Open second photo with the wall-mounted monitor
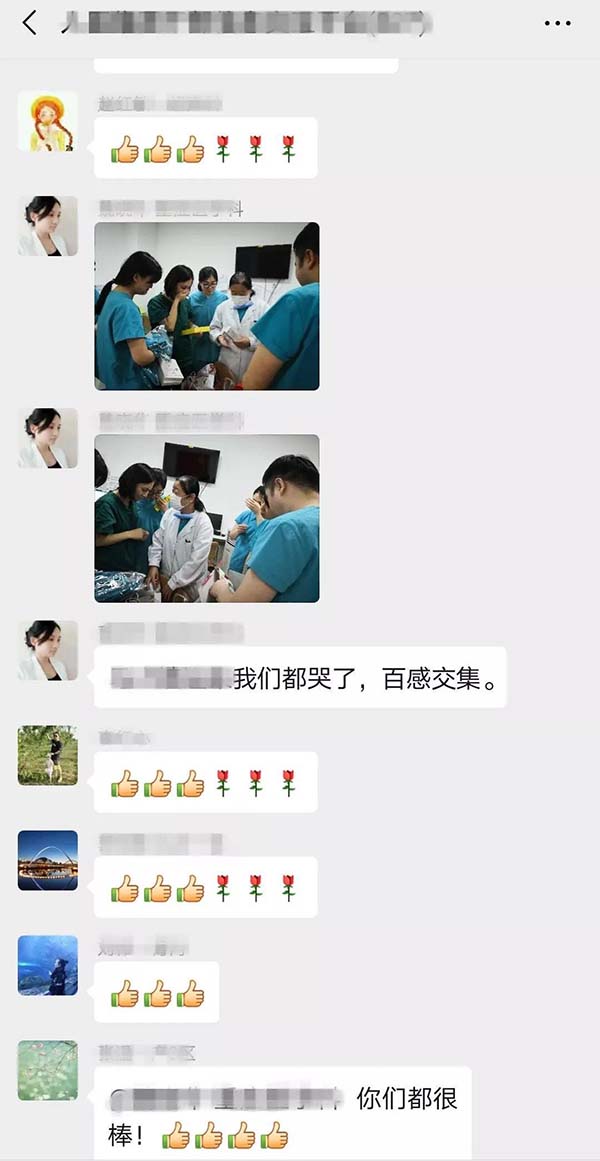The image size is (600, 1161). [x=207, y=518]
